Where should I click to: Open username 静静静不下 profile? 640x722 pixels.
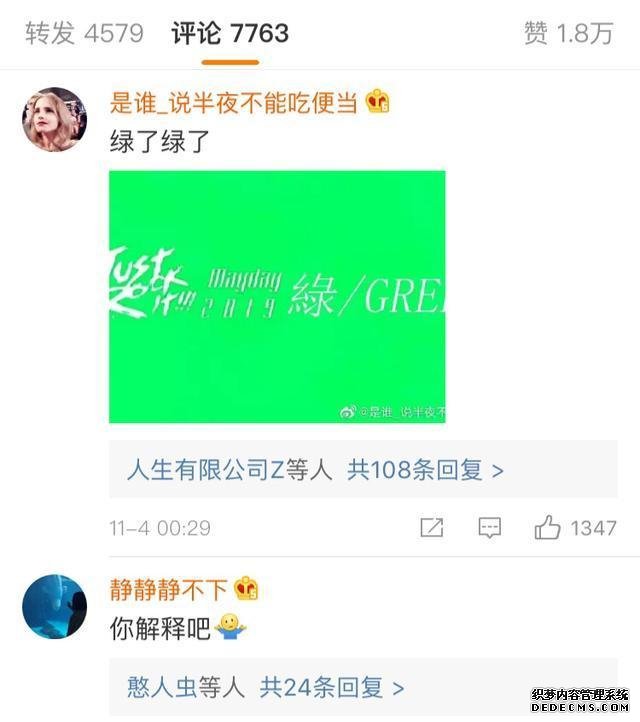[170, 589]
